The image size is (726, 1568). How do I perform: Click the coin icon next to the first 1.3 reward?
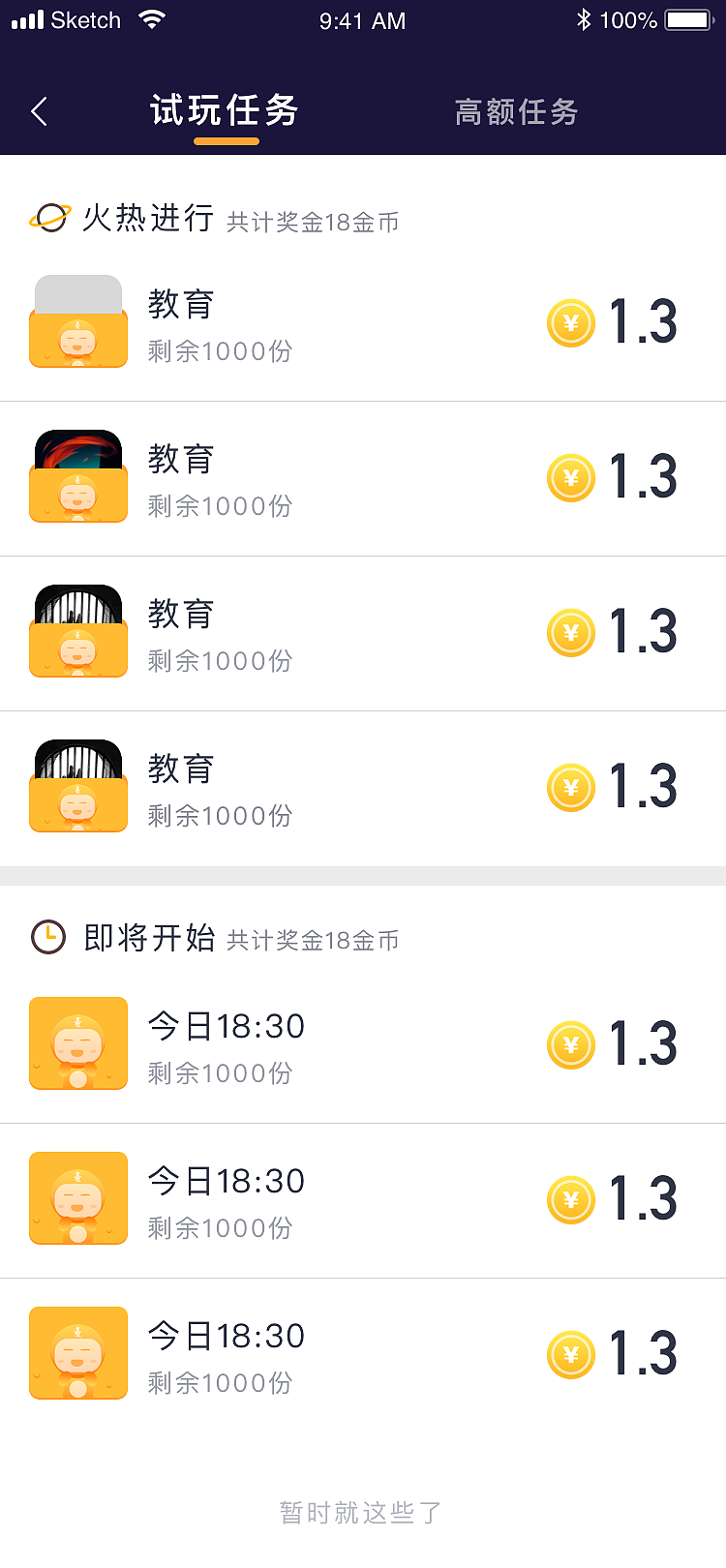pos(571,323)
